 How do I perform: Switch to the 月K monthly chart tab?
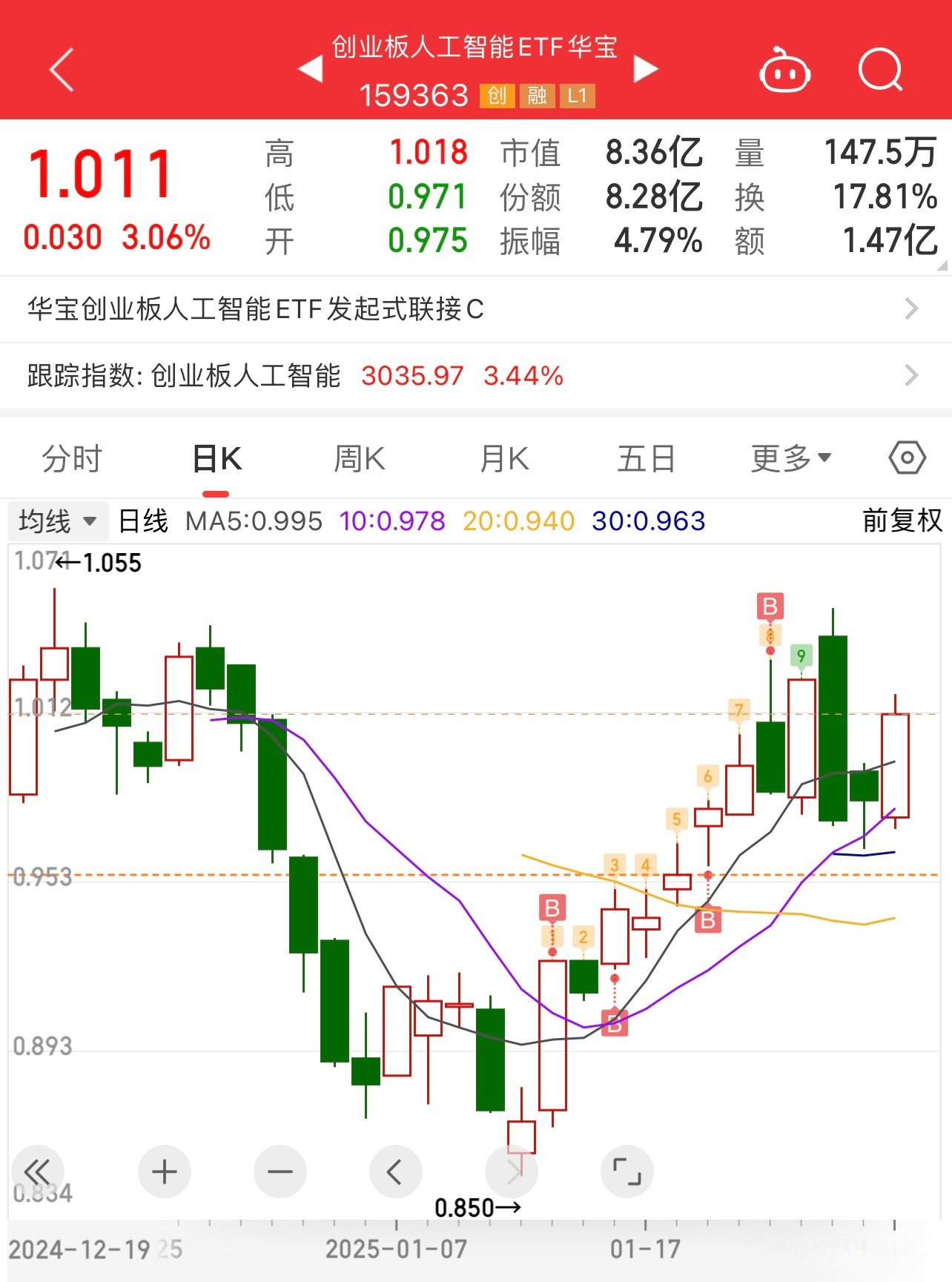click(x=503, y=458)
